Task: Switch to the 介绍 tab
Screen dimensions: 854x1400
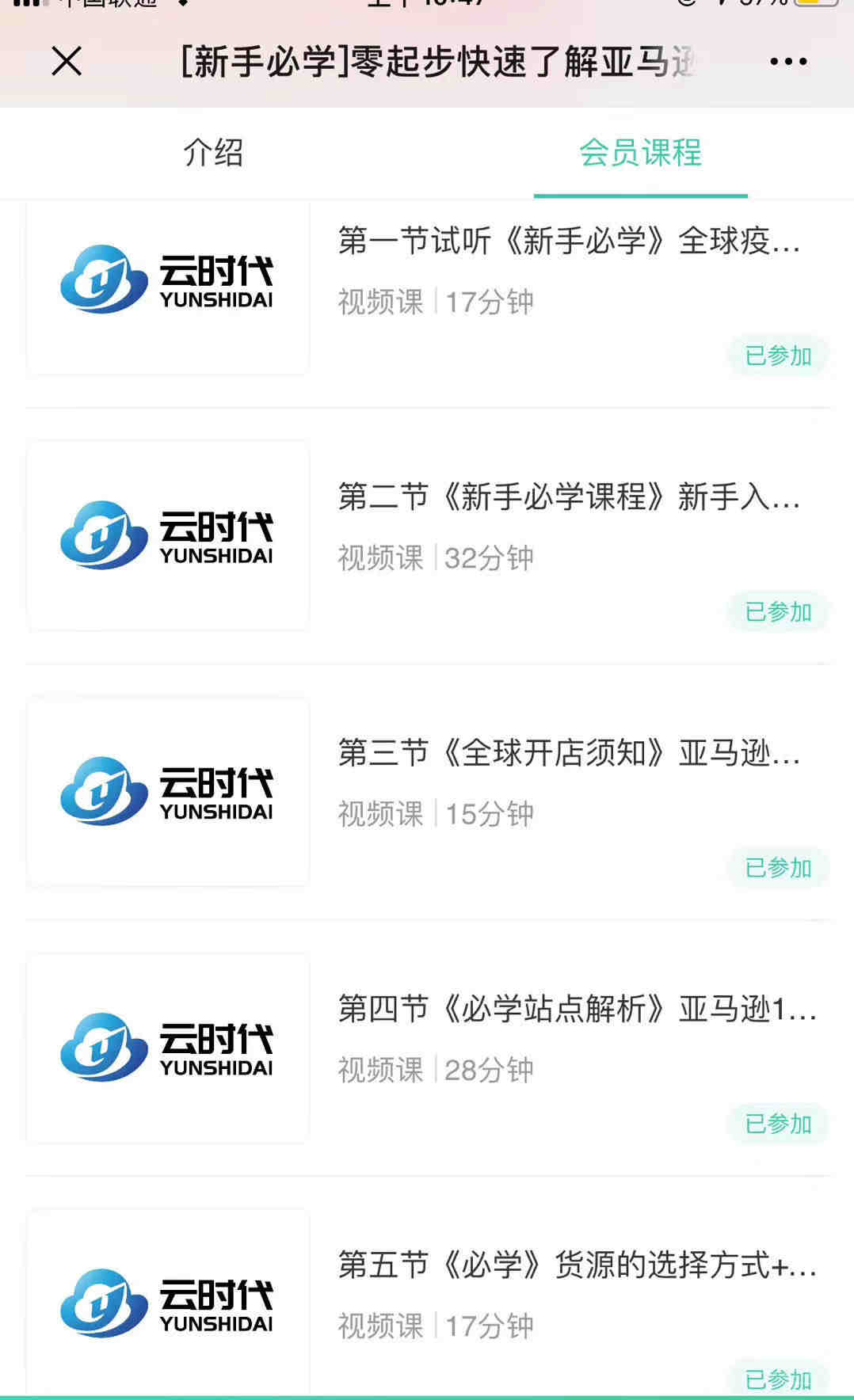Action: tap(213, 152)
